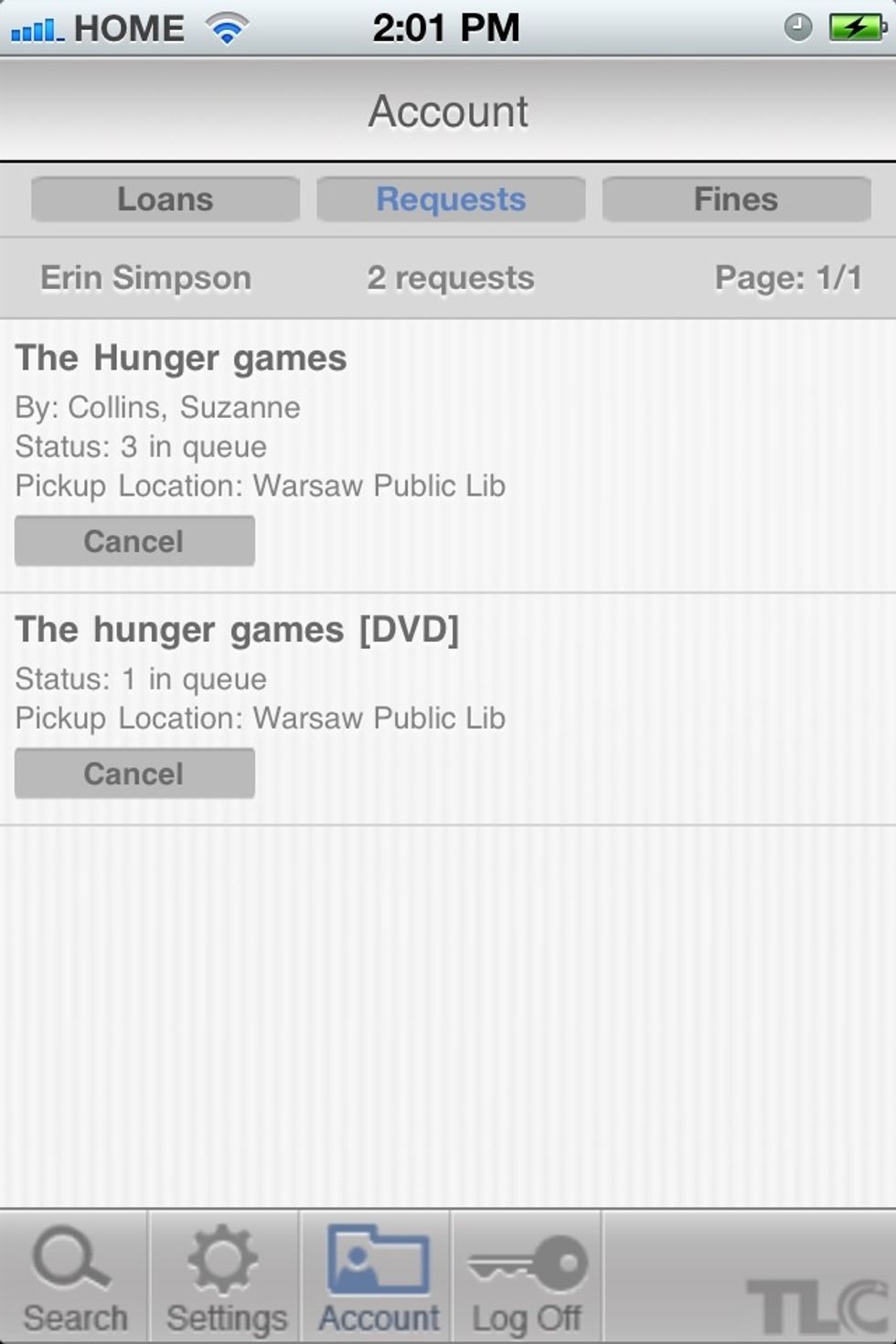Cancel The Hunger games book request
Screen dimensions: 896x1344
point(134,540)
